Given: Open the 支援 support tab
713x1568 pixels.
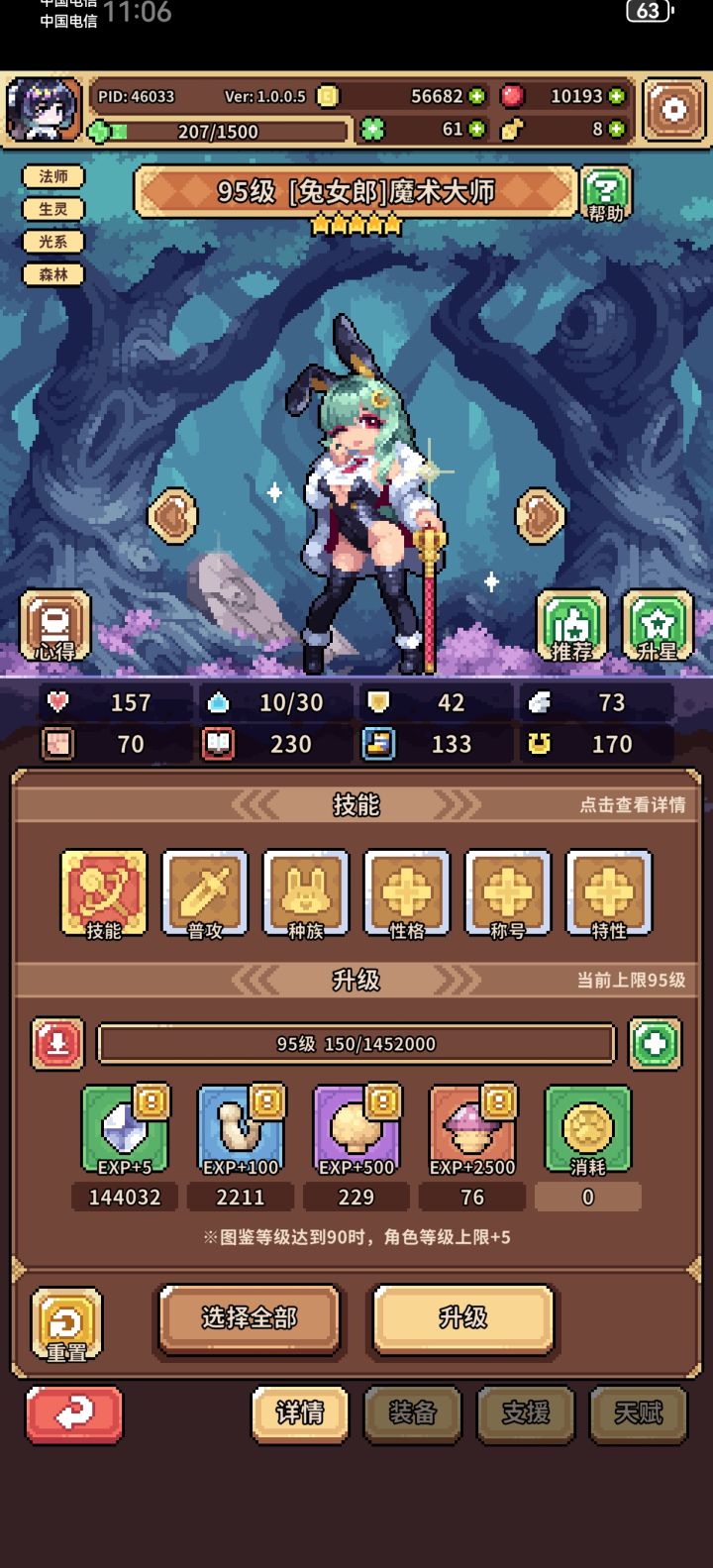Looking at the screenshot, I should click(x=526, y=1415).
